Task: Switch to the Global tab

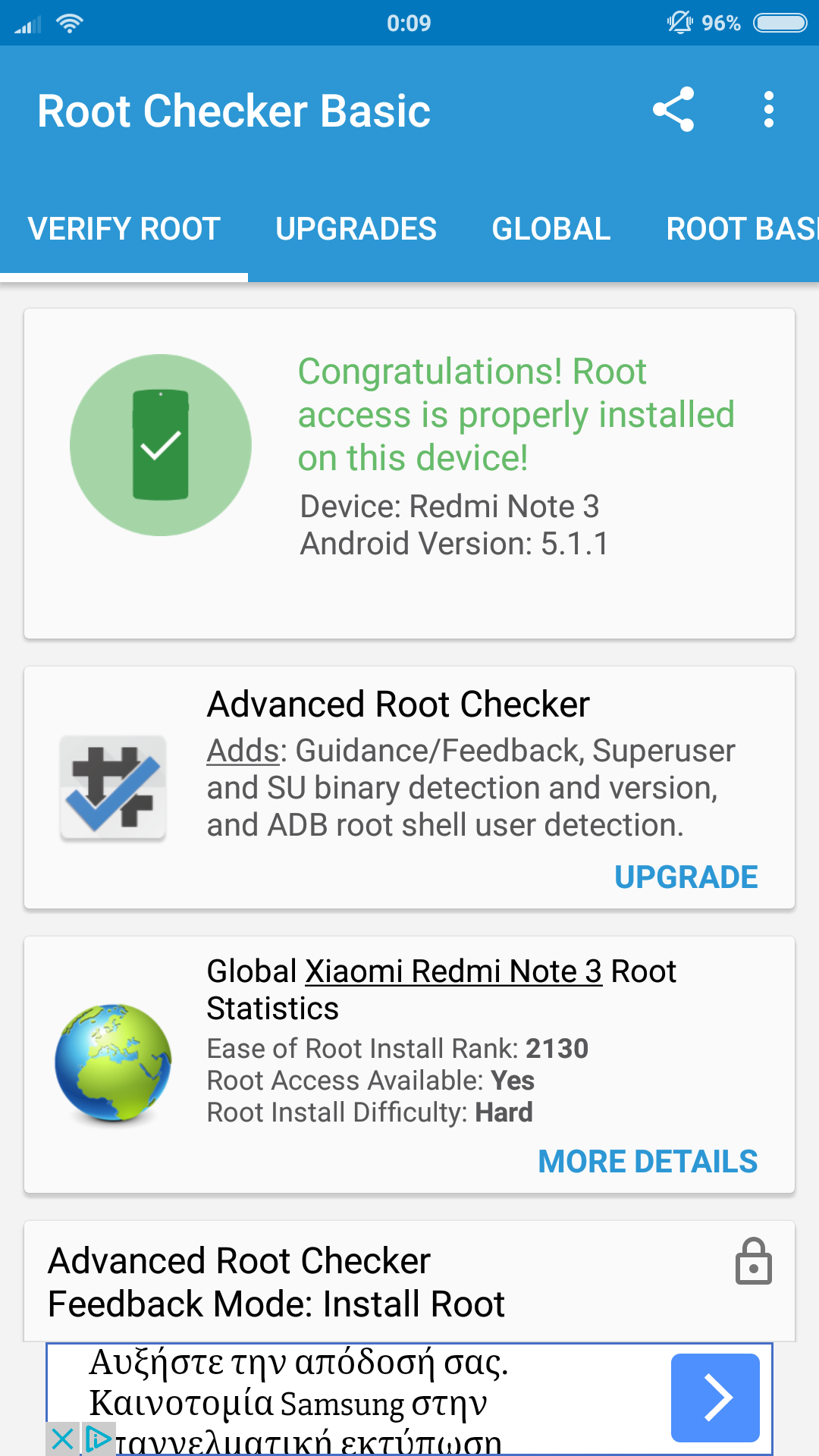Action: tap(551, 229)
